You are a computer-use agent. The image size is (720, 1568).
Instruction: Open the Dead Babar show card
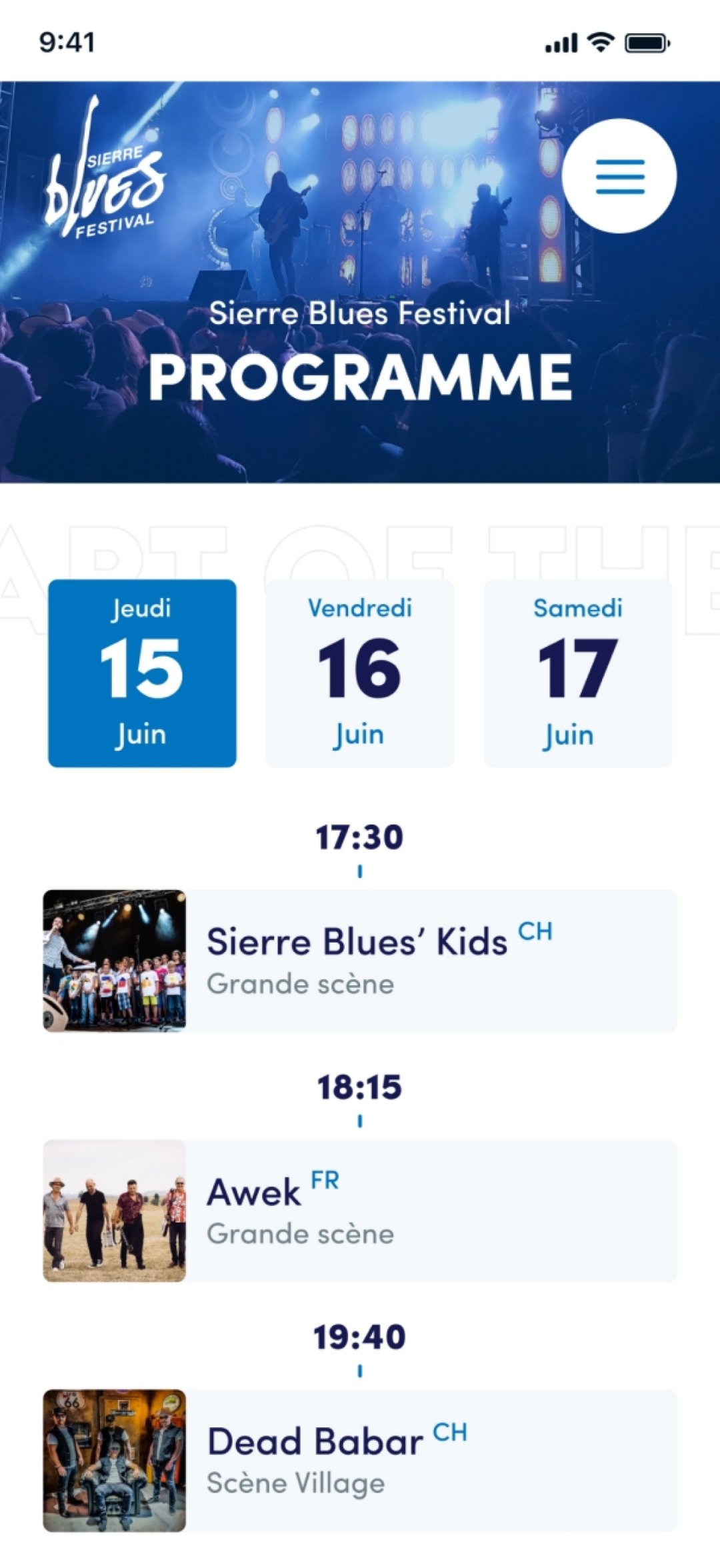[360, 1460]
